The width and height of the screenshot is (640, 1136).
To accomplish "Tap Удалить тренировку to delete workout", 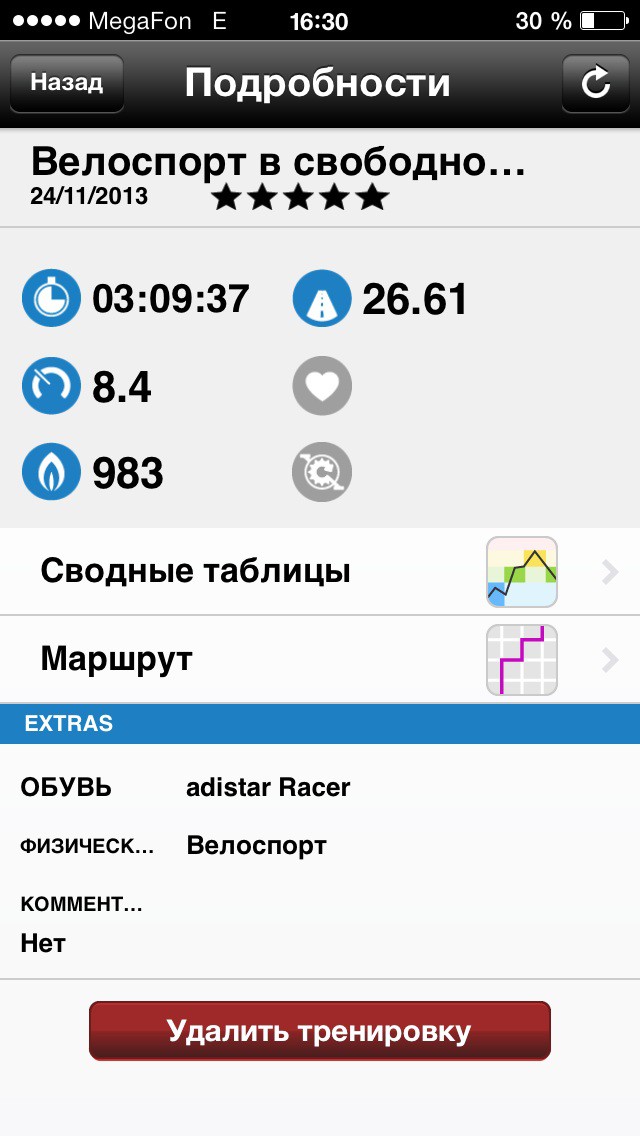I will coord(320,1031).
